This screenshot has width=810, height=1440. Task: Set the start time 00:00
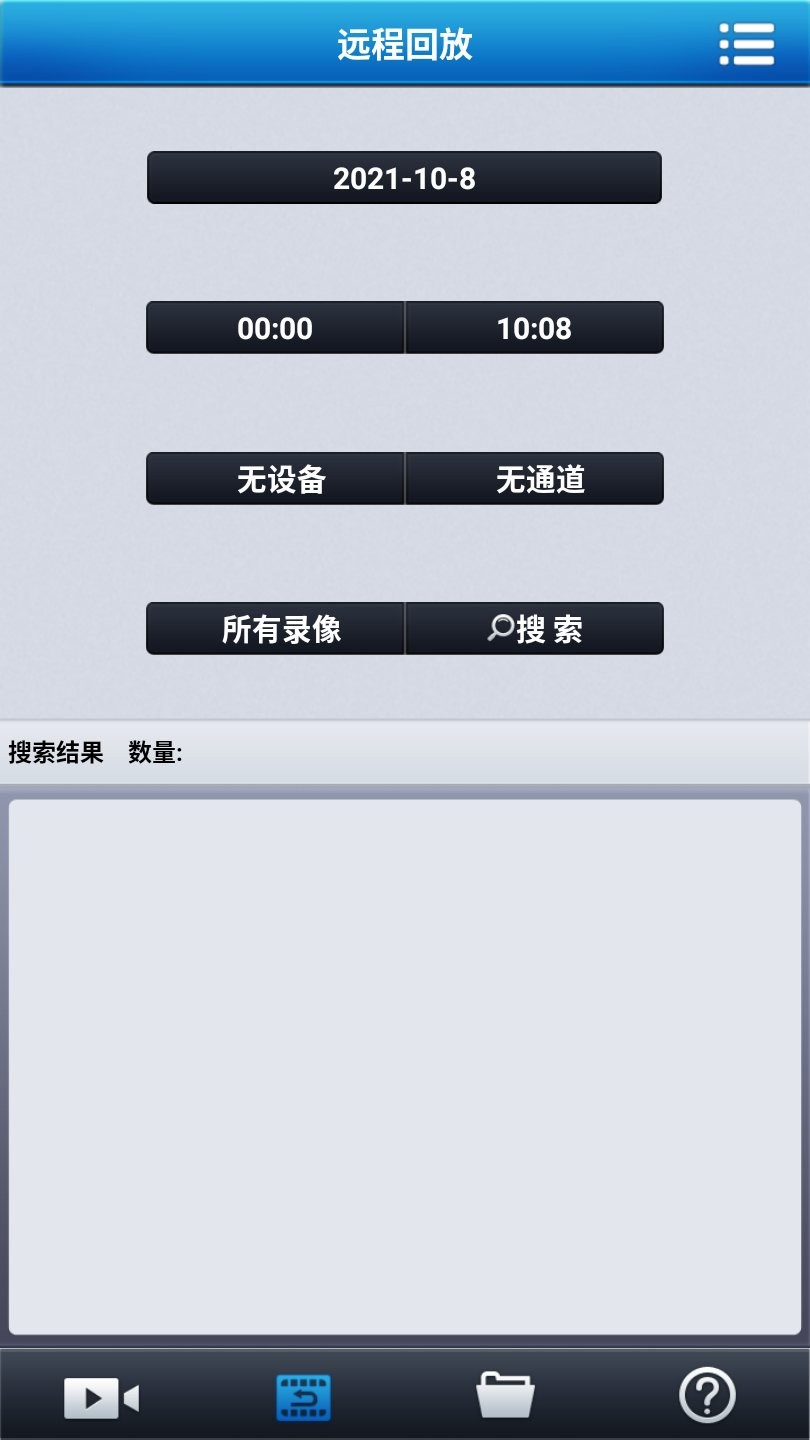coord(275,328)
